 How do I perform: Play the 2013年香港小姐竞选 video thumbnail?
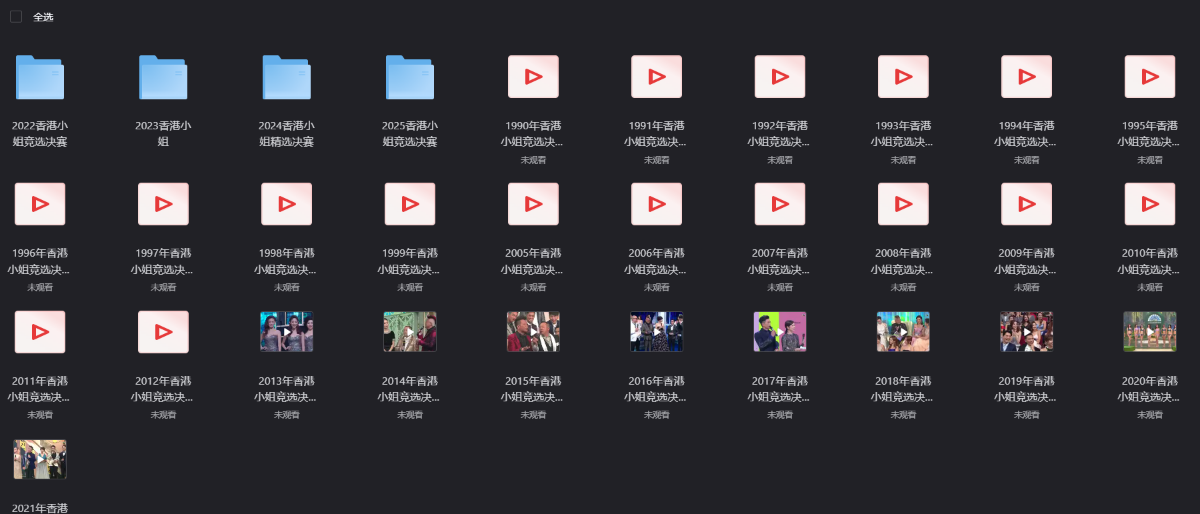(287, 332)
